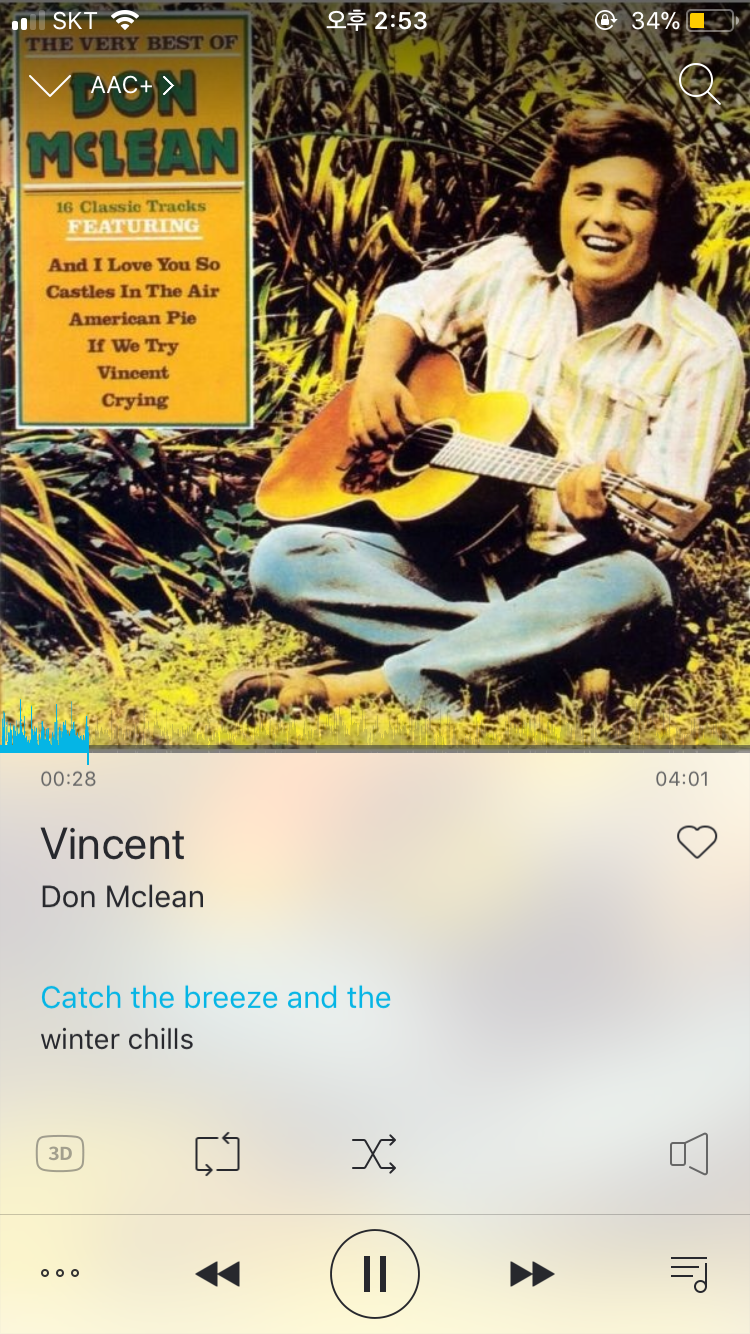Collapse the player with the down chevron
The width and height of the screenshot is (750, 1334).
click(x=49, y=85)
